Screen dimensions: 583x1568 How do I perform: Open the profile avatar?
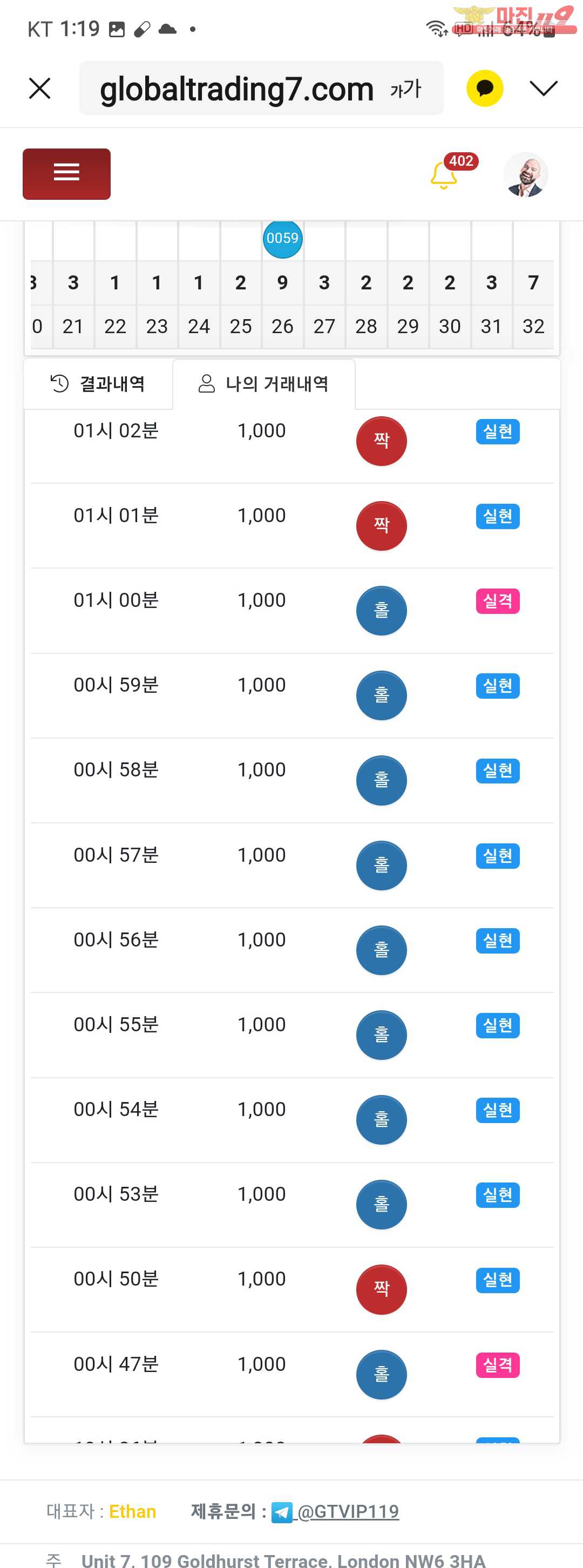[x=525, y=175]
